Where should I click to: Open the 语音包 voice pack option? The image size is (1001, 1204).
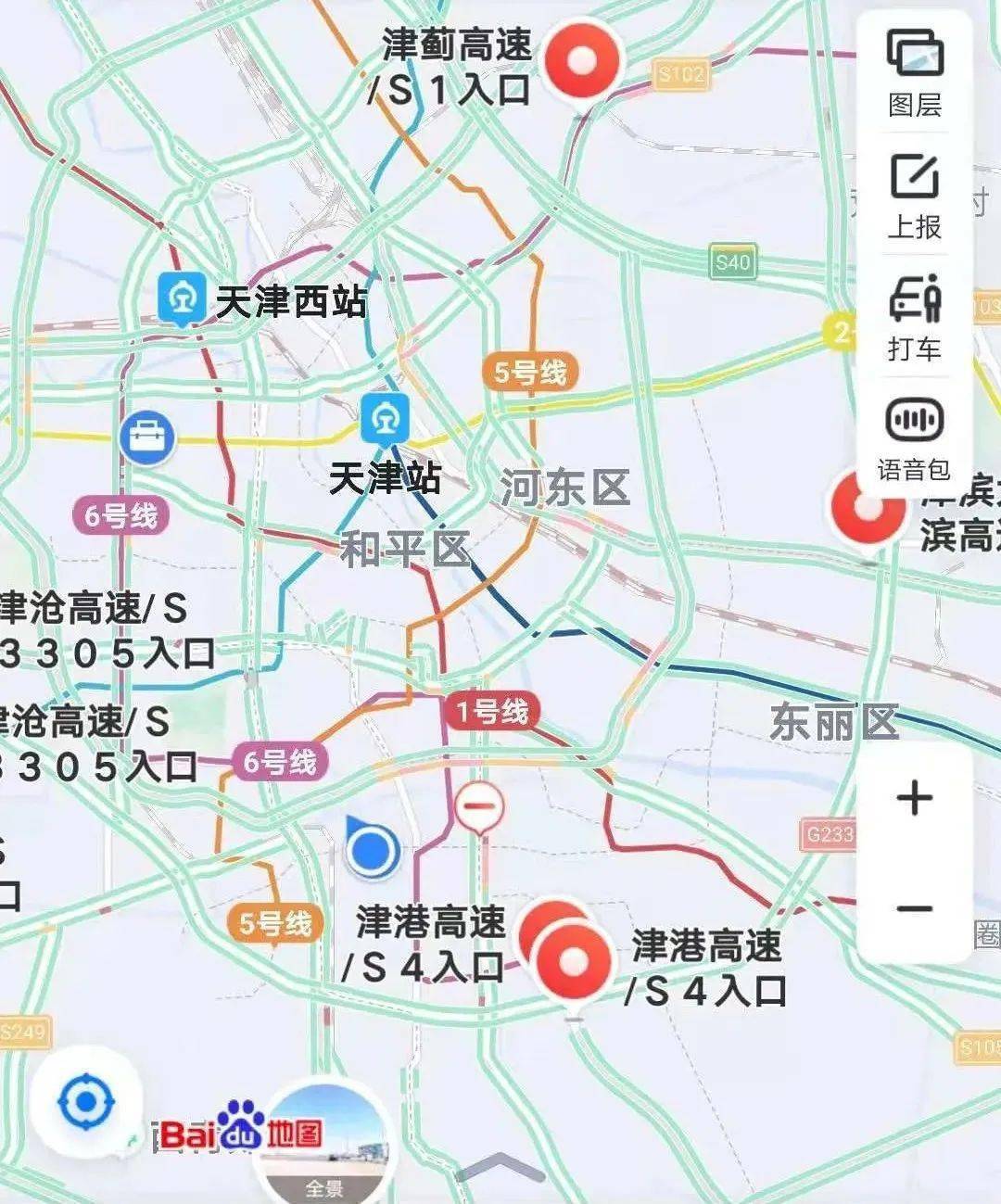tap(915, 439)
